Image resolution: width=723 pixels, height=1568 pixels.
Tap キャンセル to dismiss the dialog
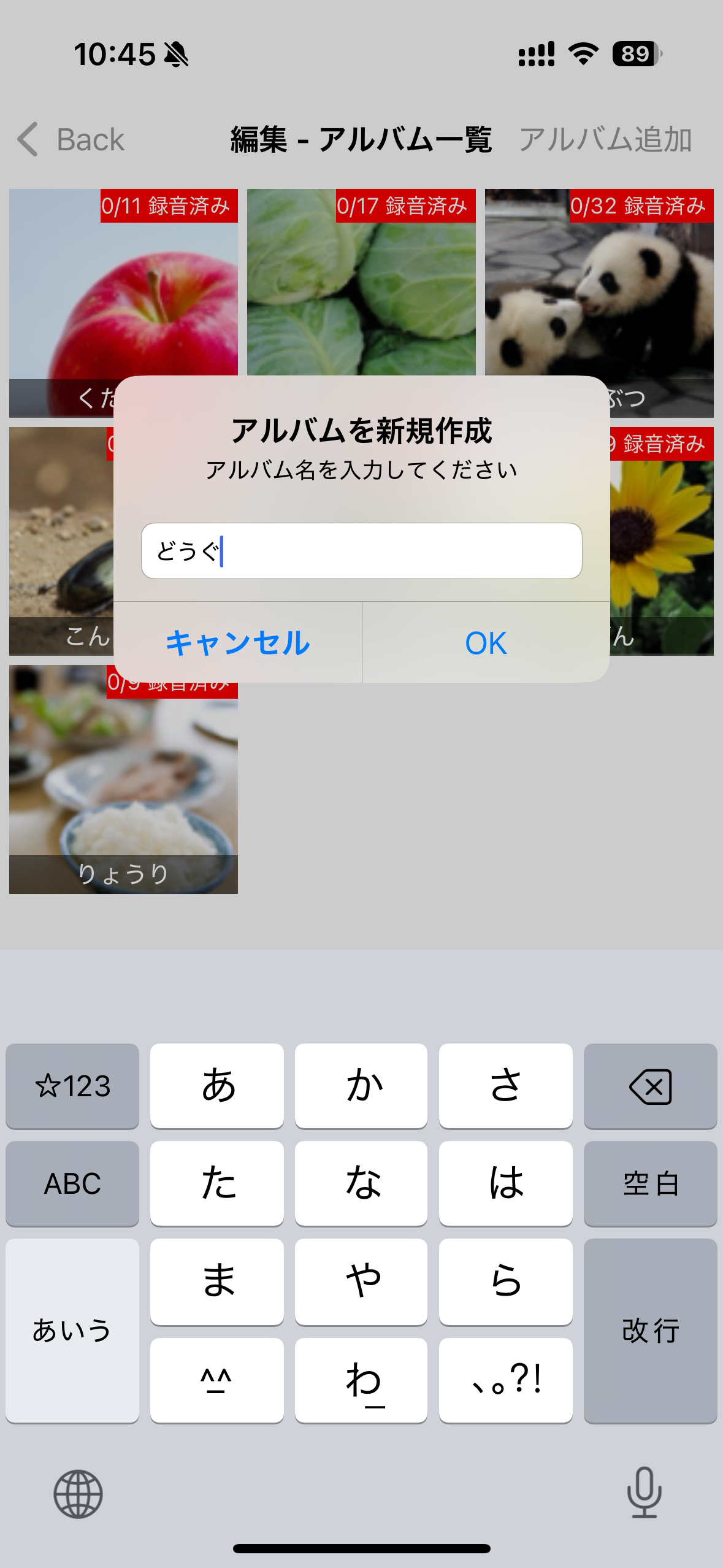[x=238, y=642]
